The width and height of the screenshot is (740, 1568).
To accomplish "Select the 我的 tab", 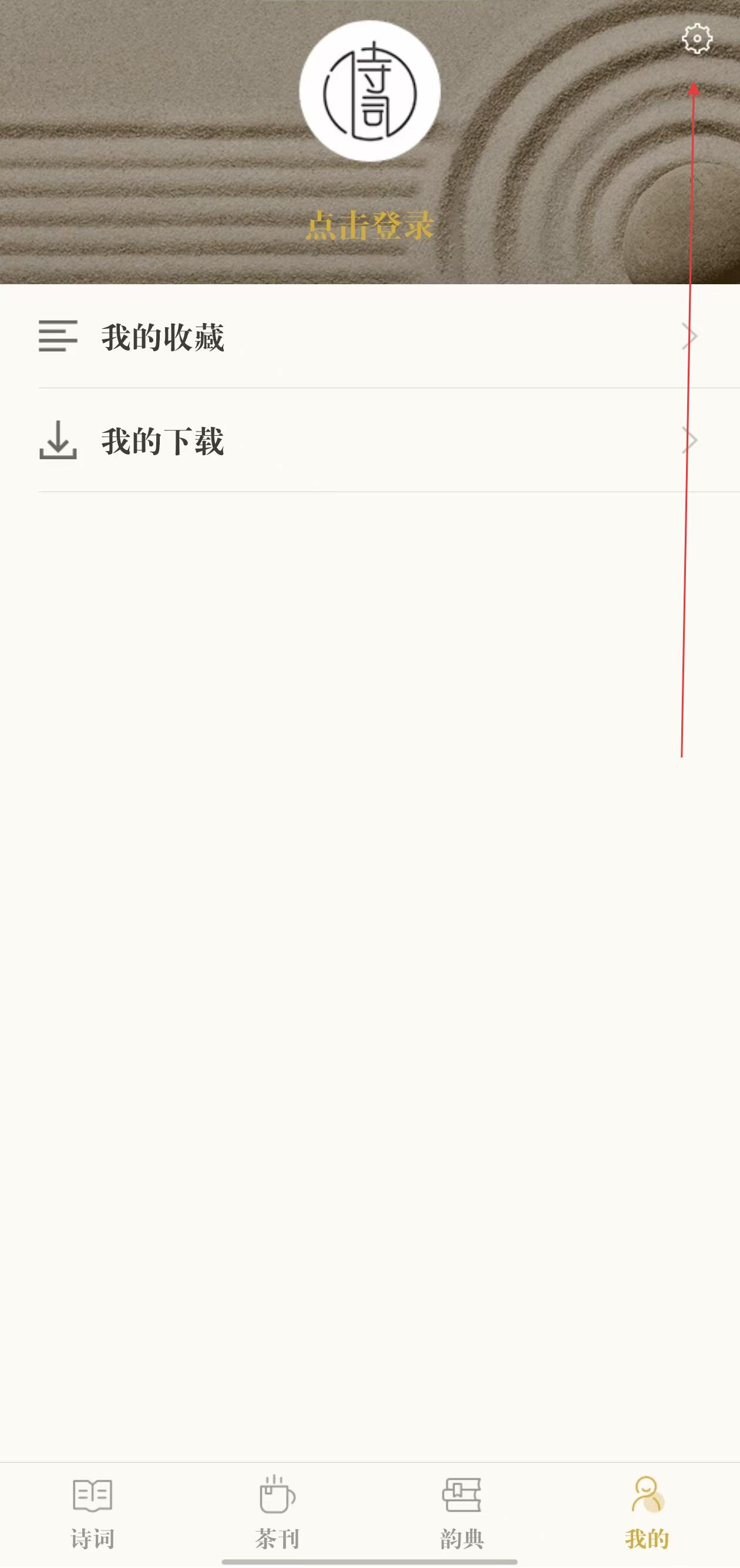I will click(x=647, y=1513).
